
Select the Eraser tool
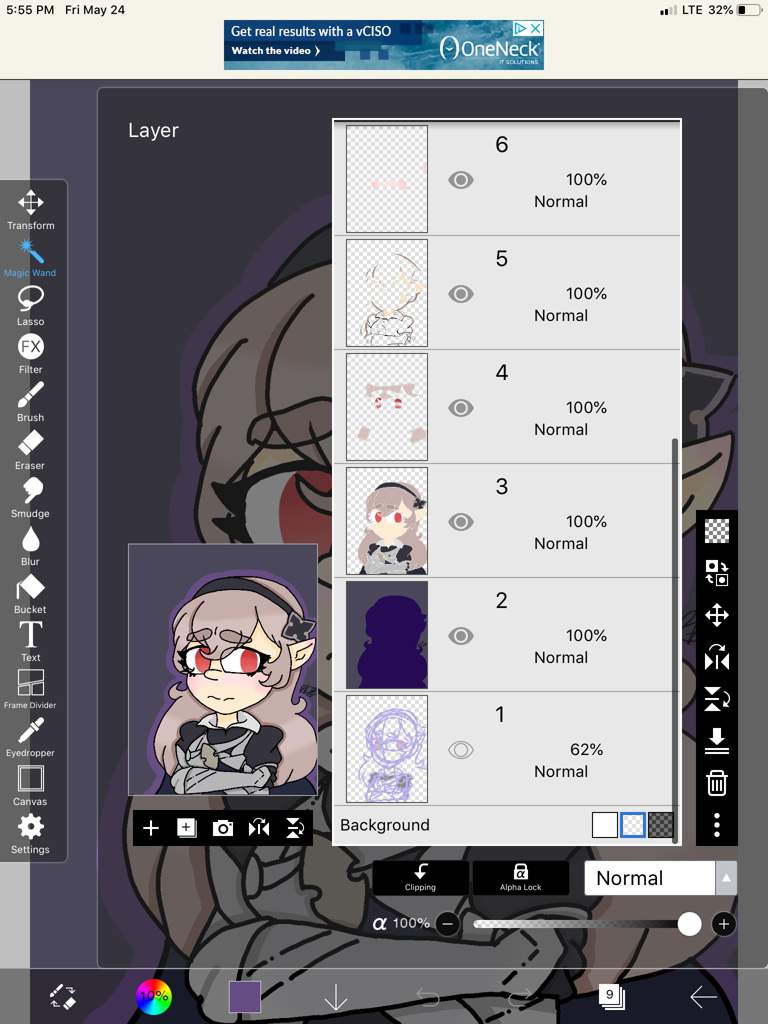[x=30, y=448]
